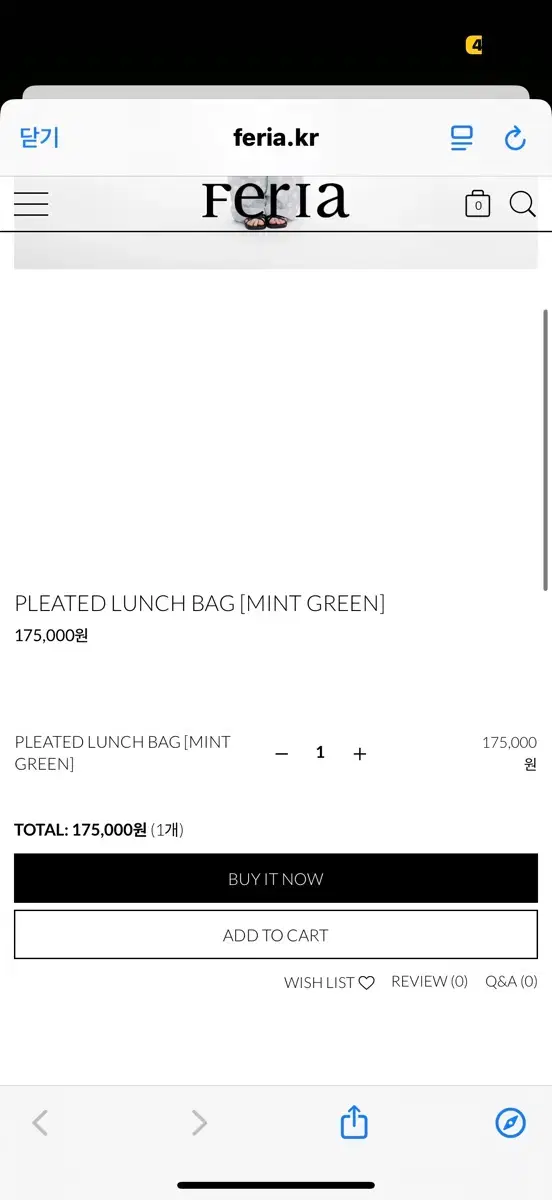Tap 닫기 to close the in-app browser
The width and height of the screenshot is (552, 1200).
tap(40, 138)
